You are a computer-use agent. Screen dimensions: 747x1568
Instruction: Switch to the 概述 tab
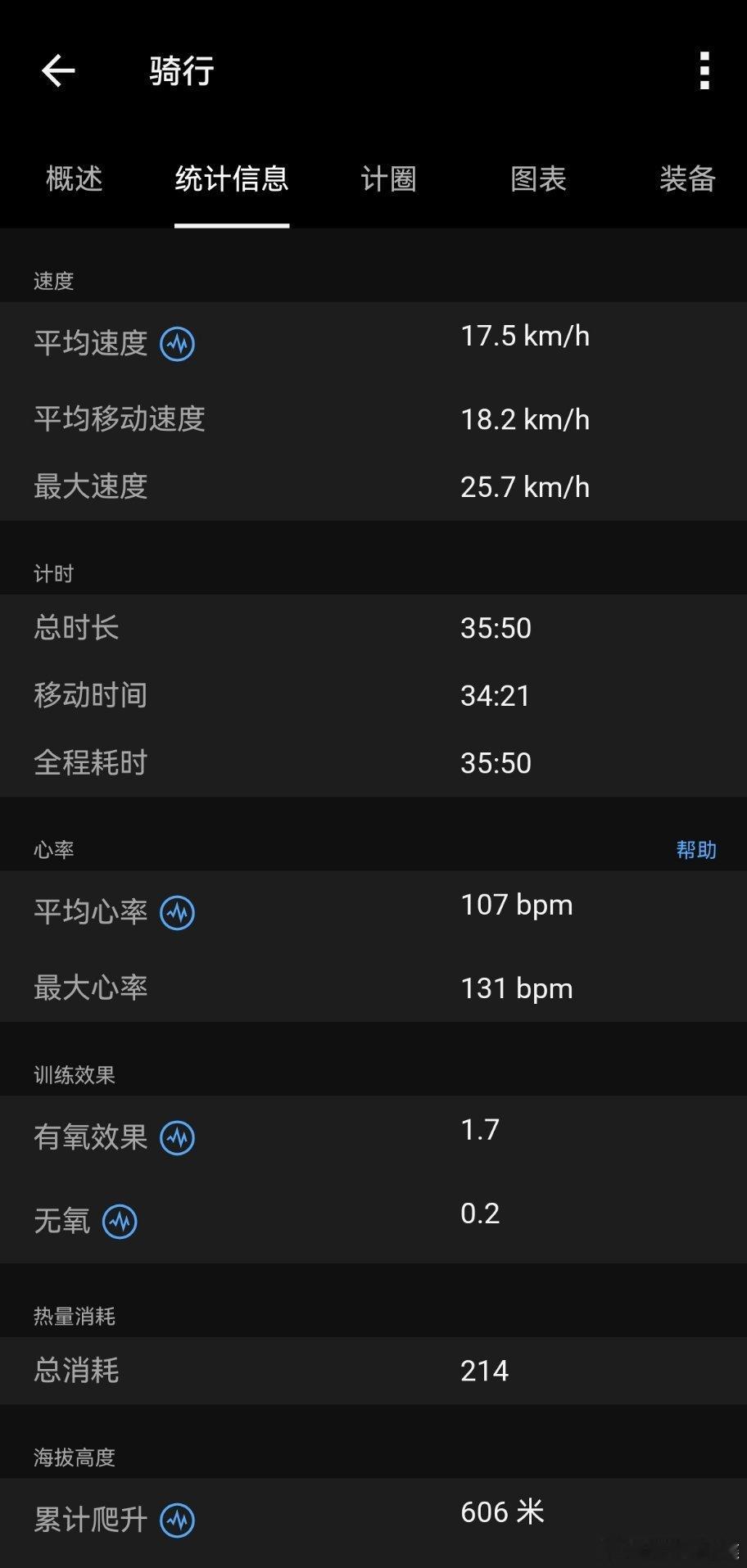(75, 178)
